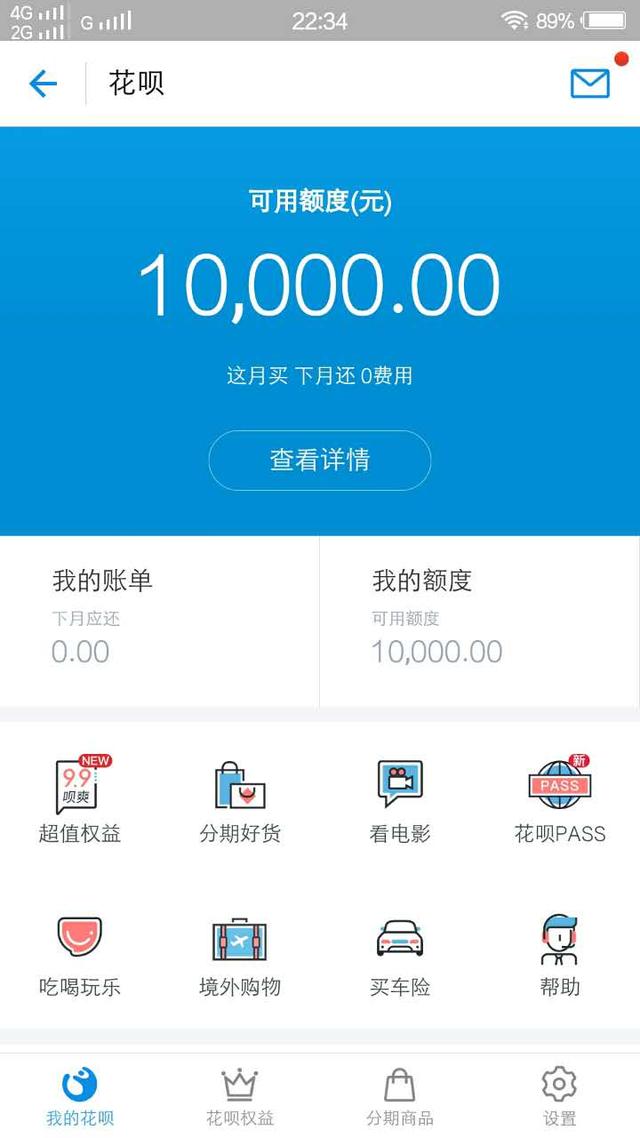Screen dimensions: 640x1138
Task: Select 看电影
Action: (x=400, y=800)
